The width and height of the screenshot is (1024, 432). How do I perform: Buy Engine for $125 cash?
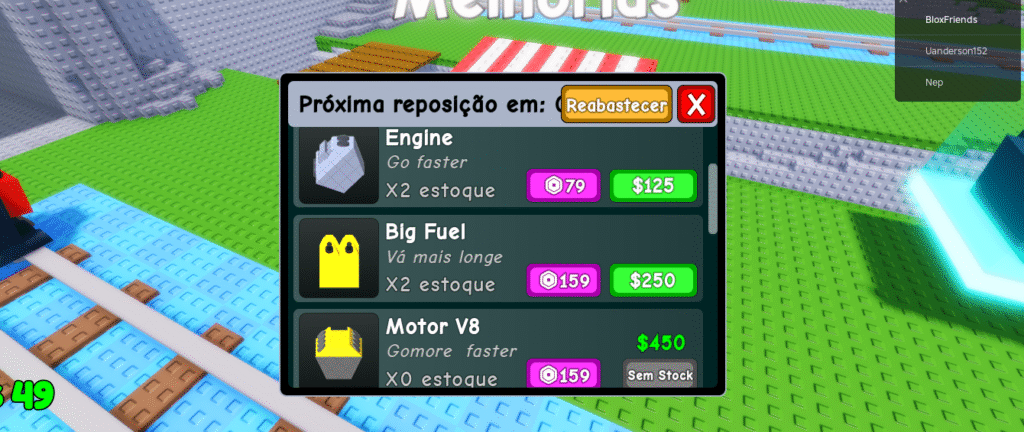[x=653, y=186]
